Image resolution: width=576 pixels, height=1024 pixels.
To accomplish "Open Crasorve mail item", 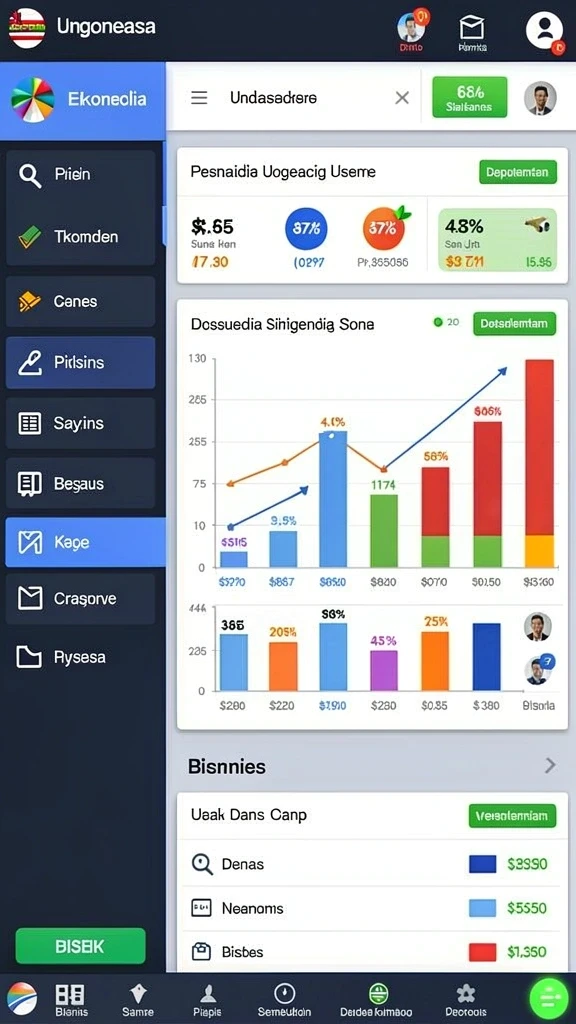I will click(x=80, y=599).
